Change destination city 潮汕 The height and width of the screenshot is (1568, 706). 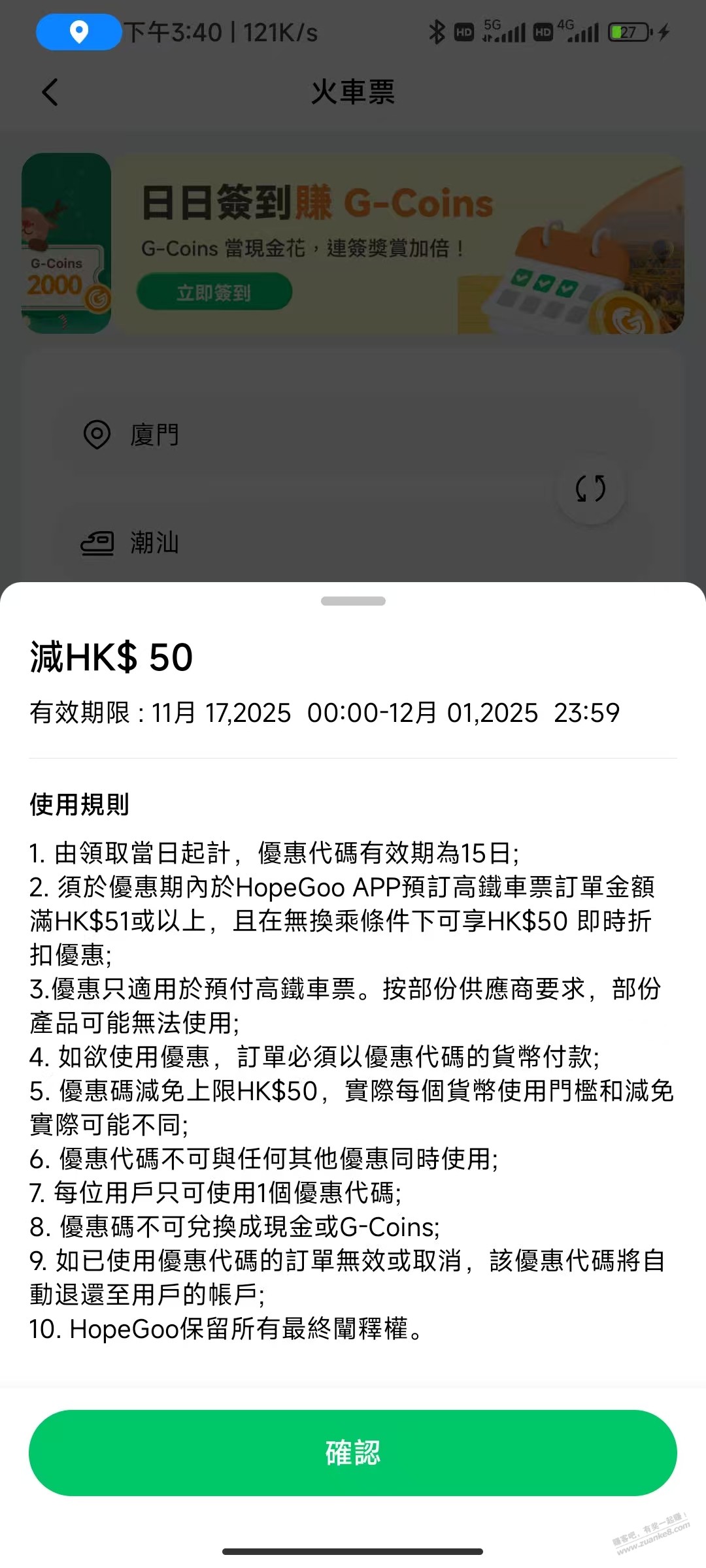pyautogui.click(x=154, y=543)
